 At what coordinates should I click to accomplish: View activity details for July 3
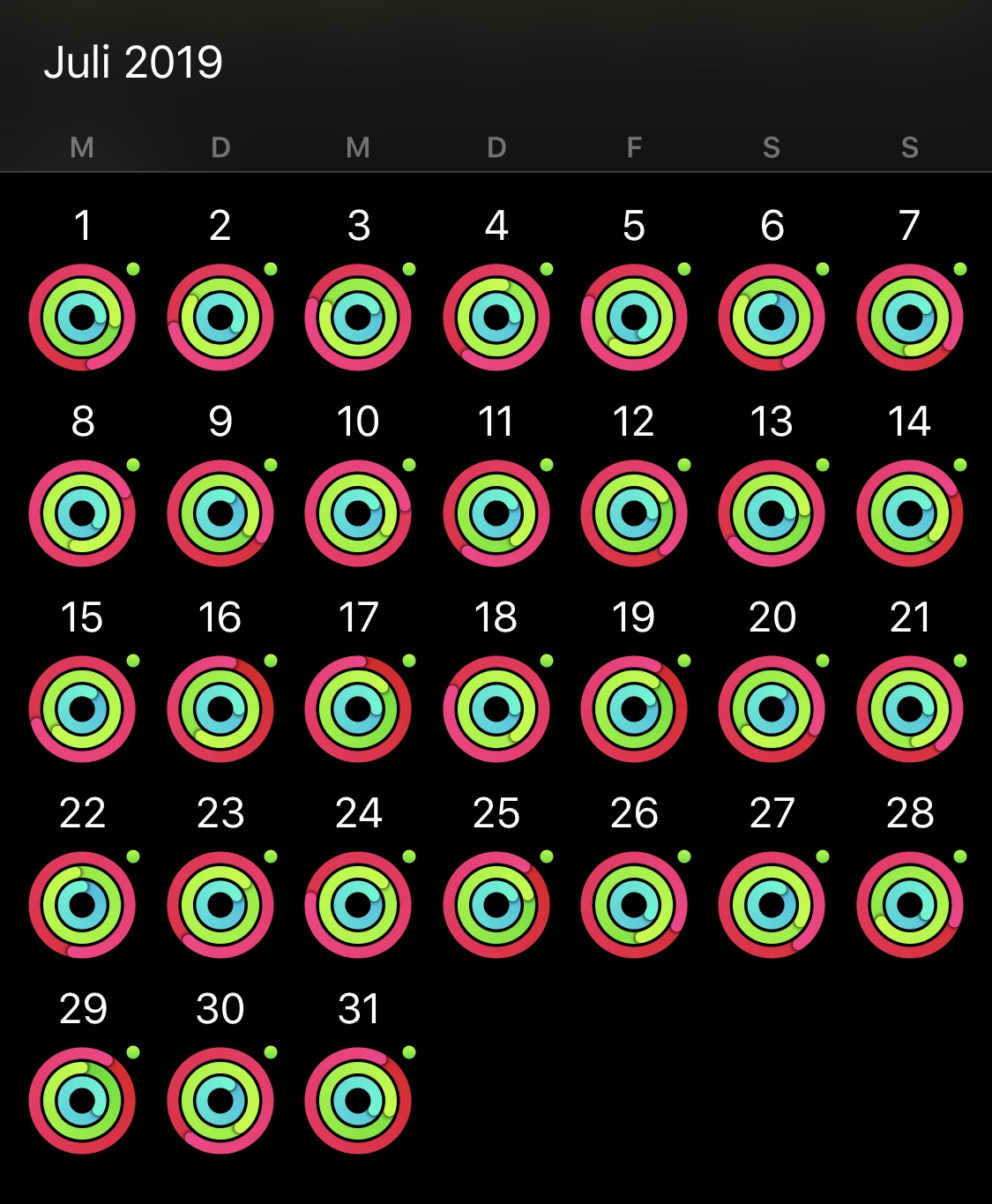[358, 318]
